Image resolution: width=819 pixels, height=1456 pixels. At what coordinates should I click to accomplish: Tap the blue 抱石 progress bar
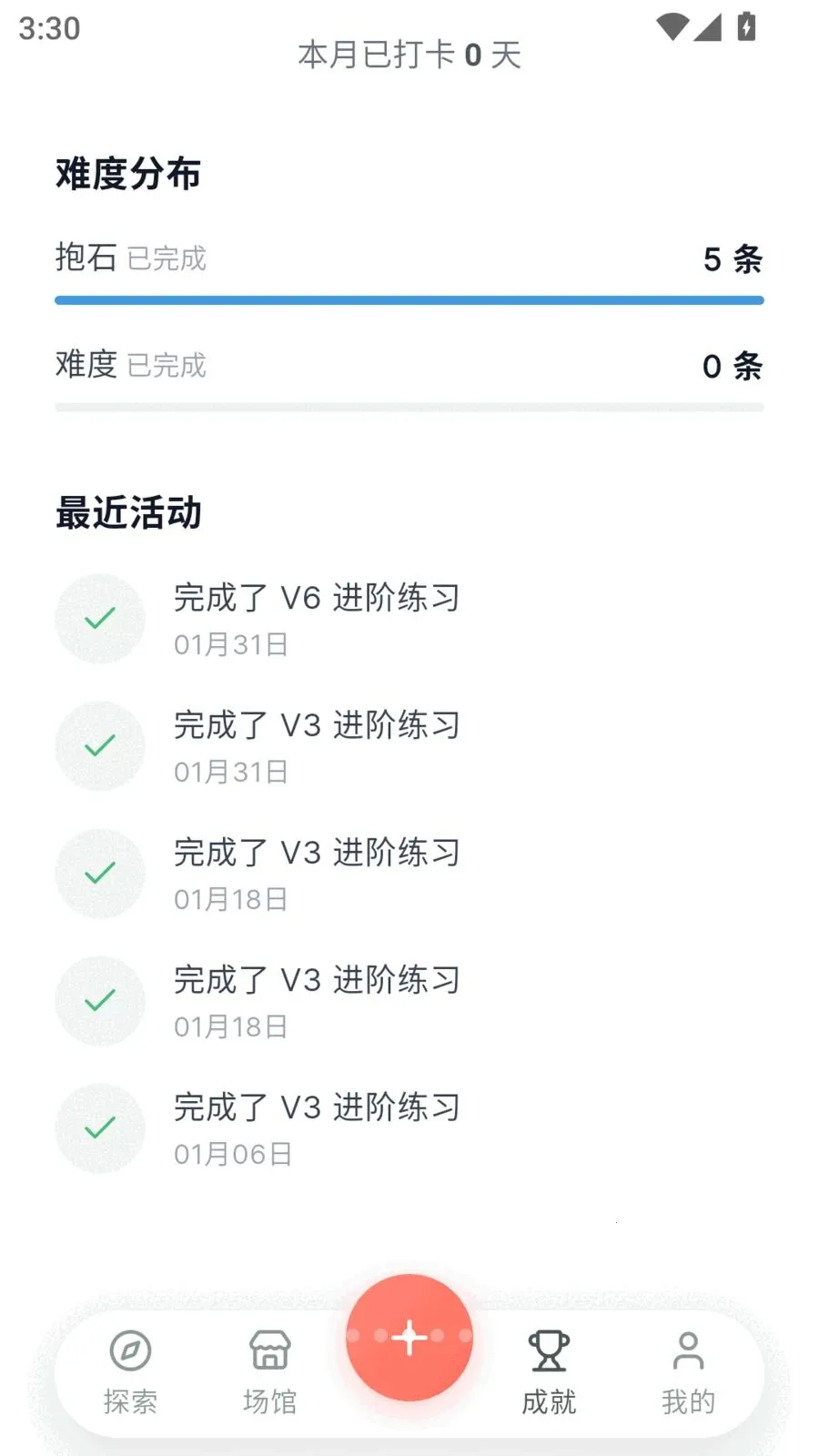pyautogui.click(x=409, y=298)
